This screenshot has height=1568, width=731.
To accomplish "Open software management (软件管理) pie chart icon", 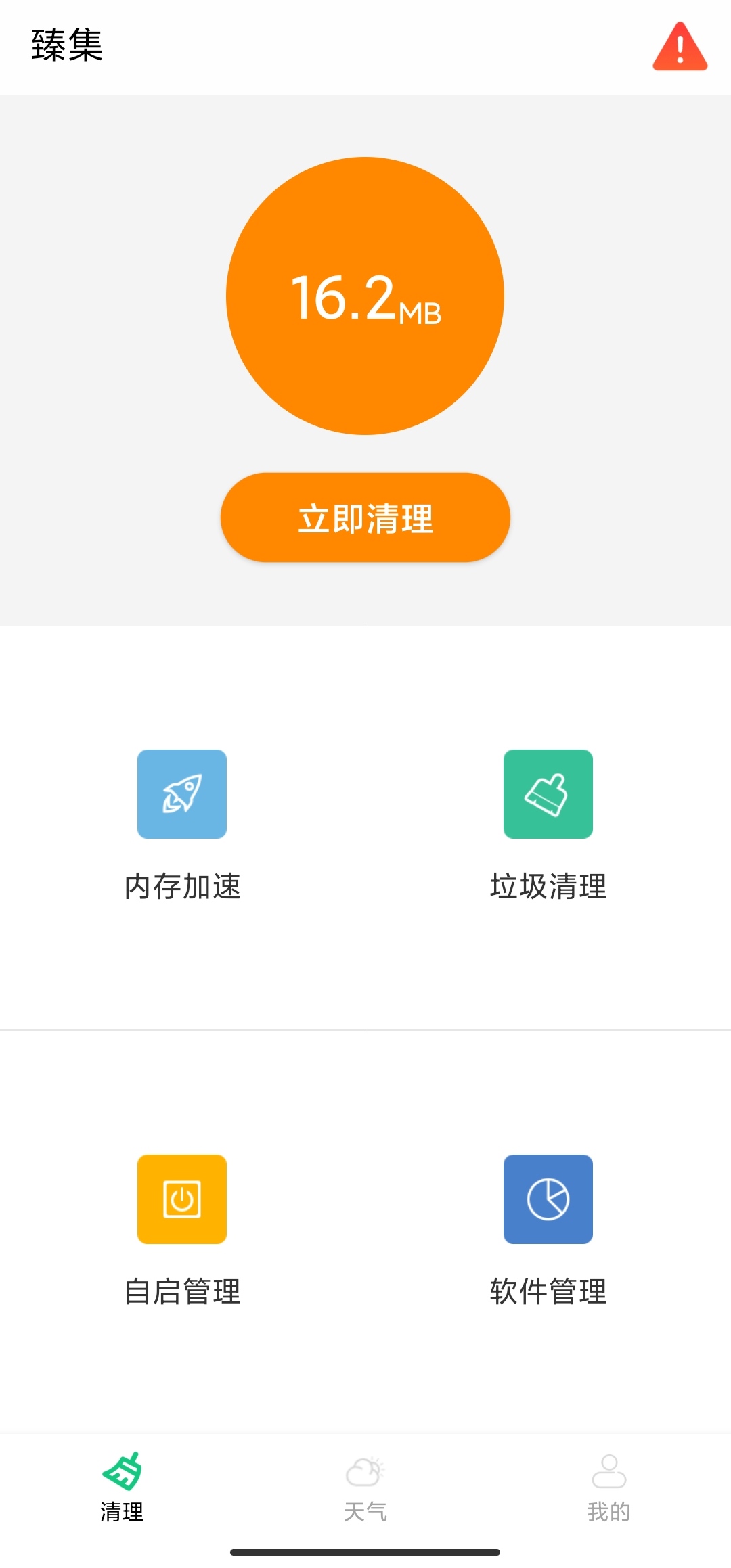I will click(548, 1200).
